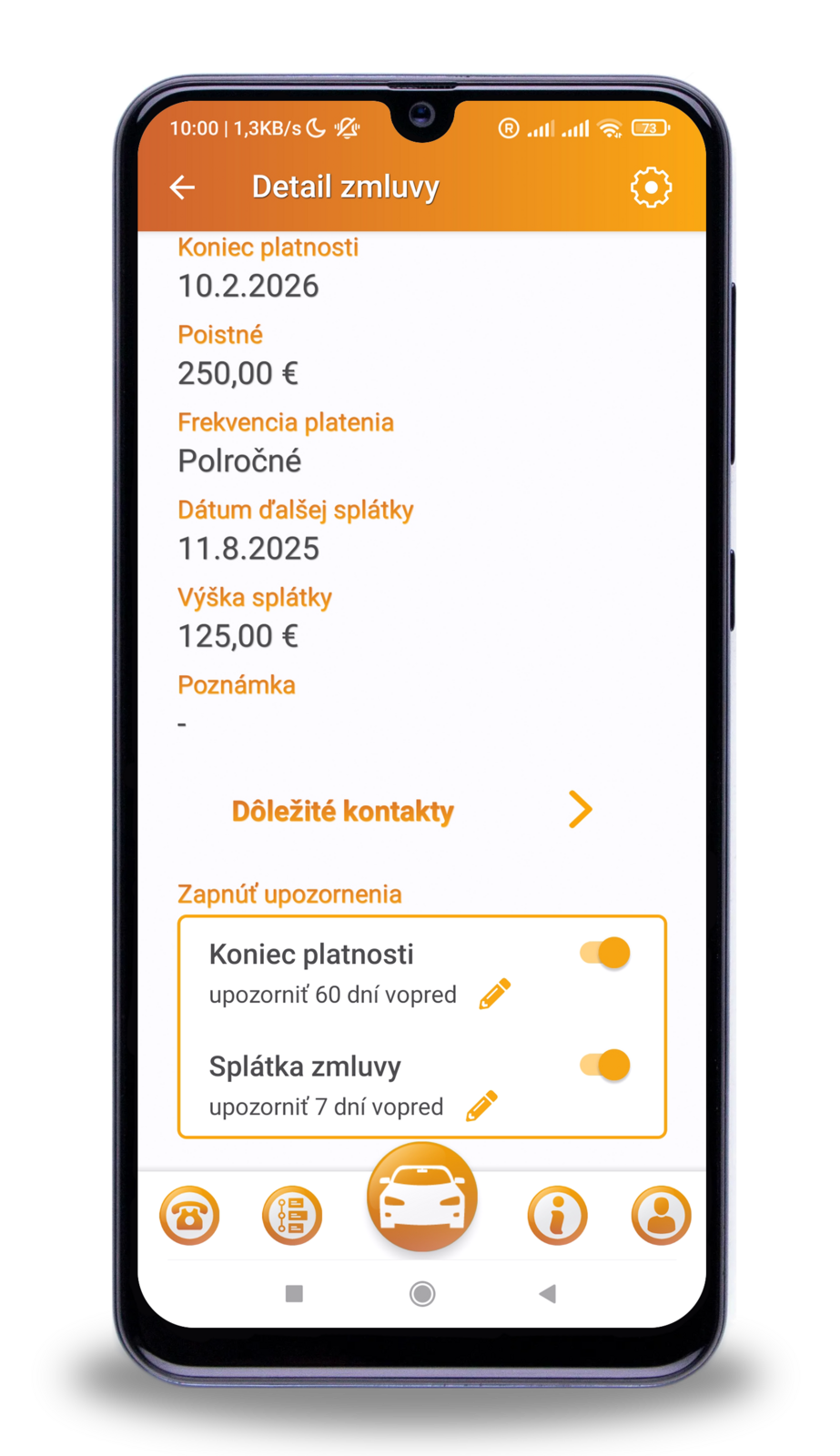Viewport: 840px width, 1456px height.
Task: Go back from Detail zmluvy
Action: [183, 187]
